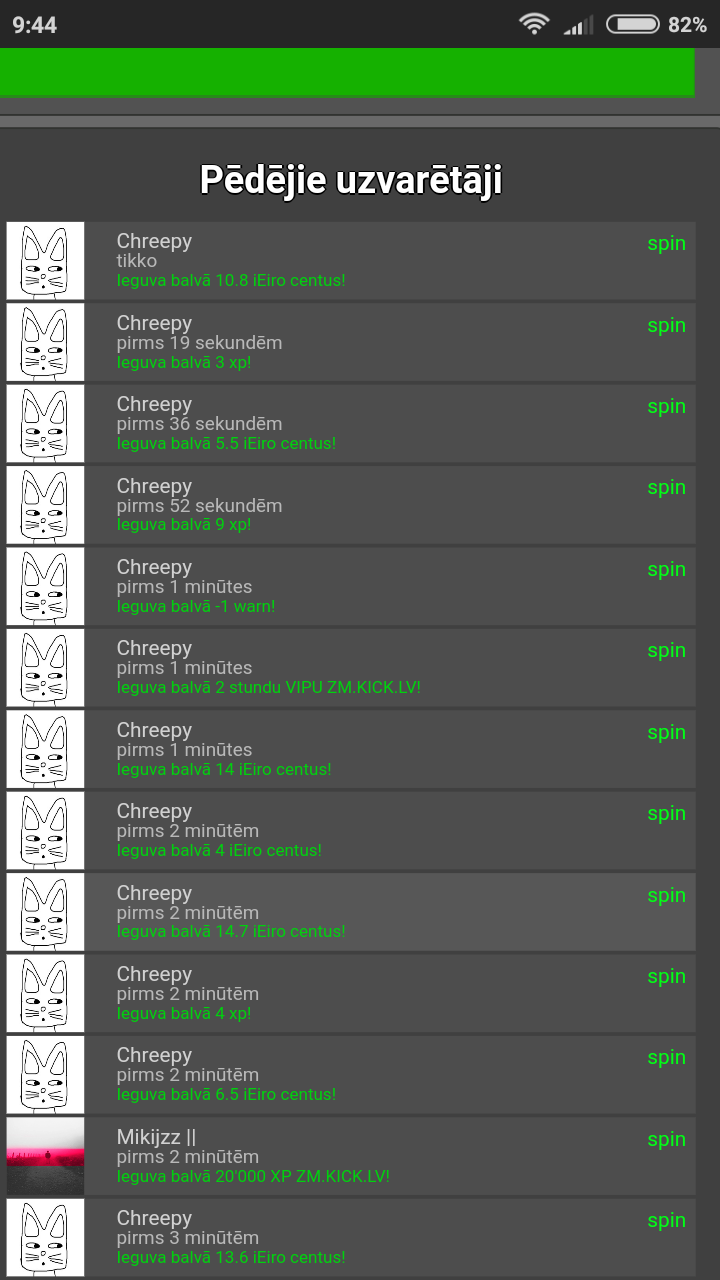Open Chreepy's entry that won 10.8 iEiro centus
The image size is (720, 1280).
click(x=350, y=261)
